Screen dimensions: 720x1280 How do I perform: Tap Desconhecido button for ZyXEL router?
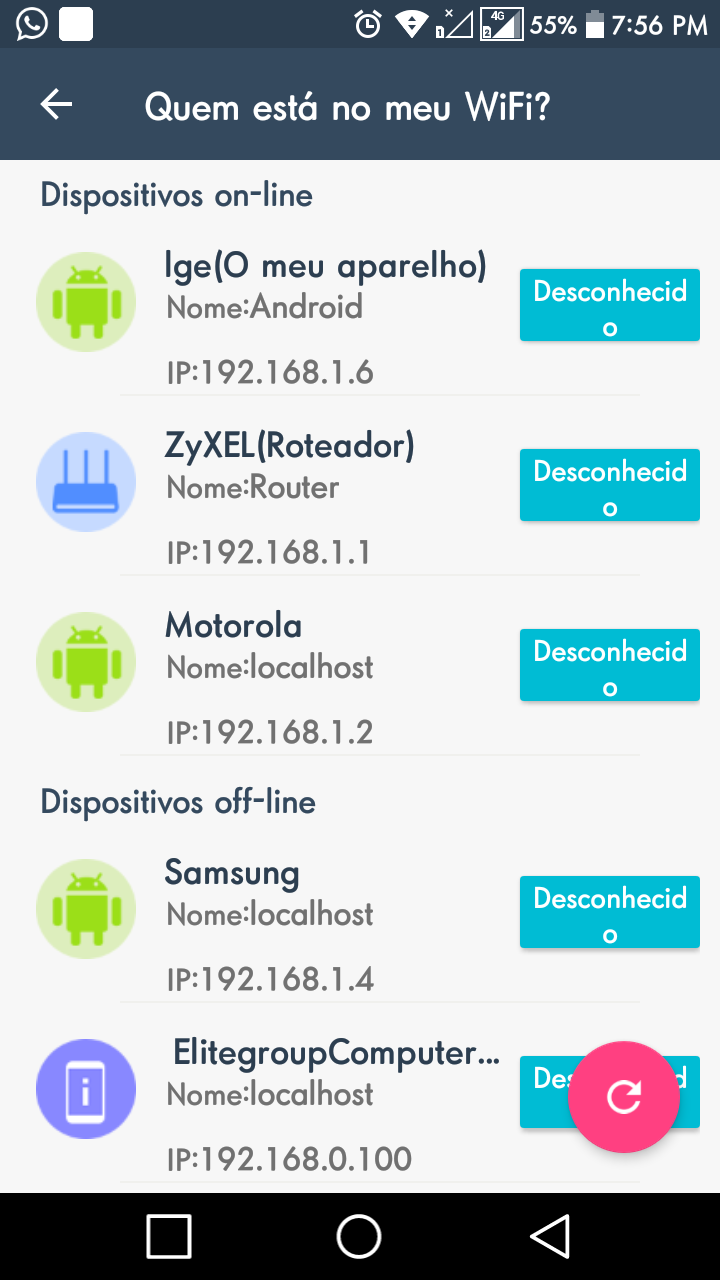(609, 485)
